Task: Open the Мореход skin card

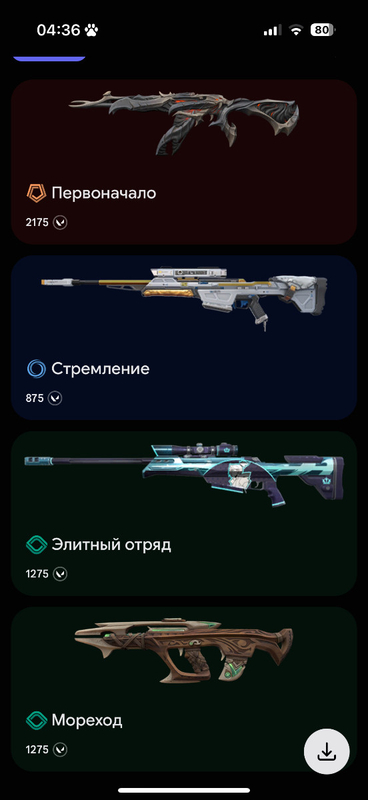Action: pos(184,689)
